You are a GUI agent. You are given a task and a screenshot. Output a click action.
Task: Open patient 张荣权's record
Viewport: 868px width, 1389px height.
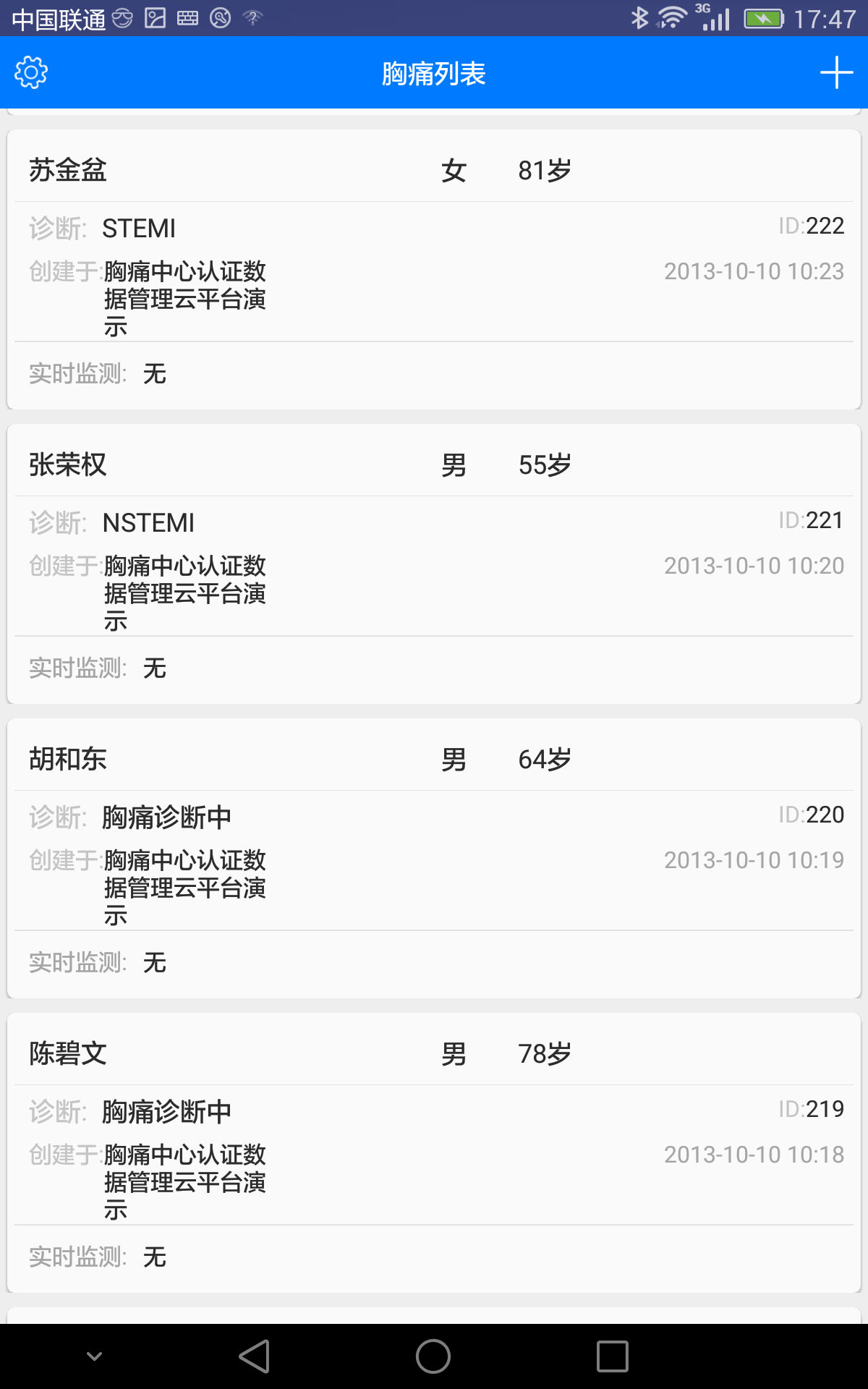click(434, 564)
